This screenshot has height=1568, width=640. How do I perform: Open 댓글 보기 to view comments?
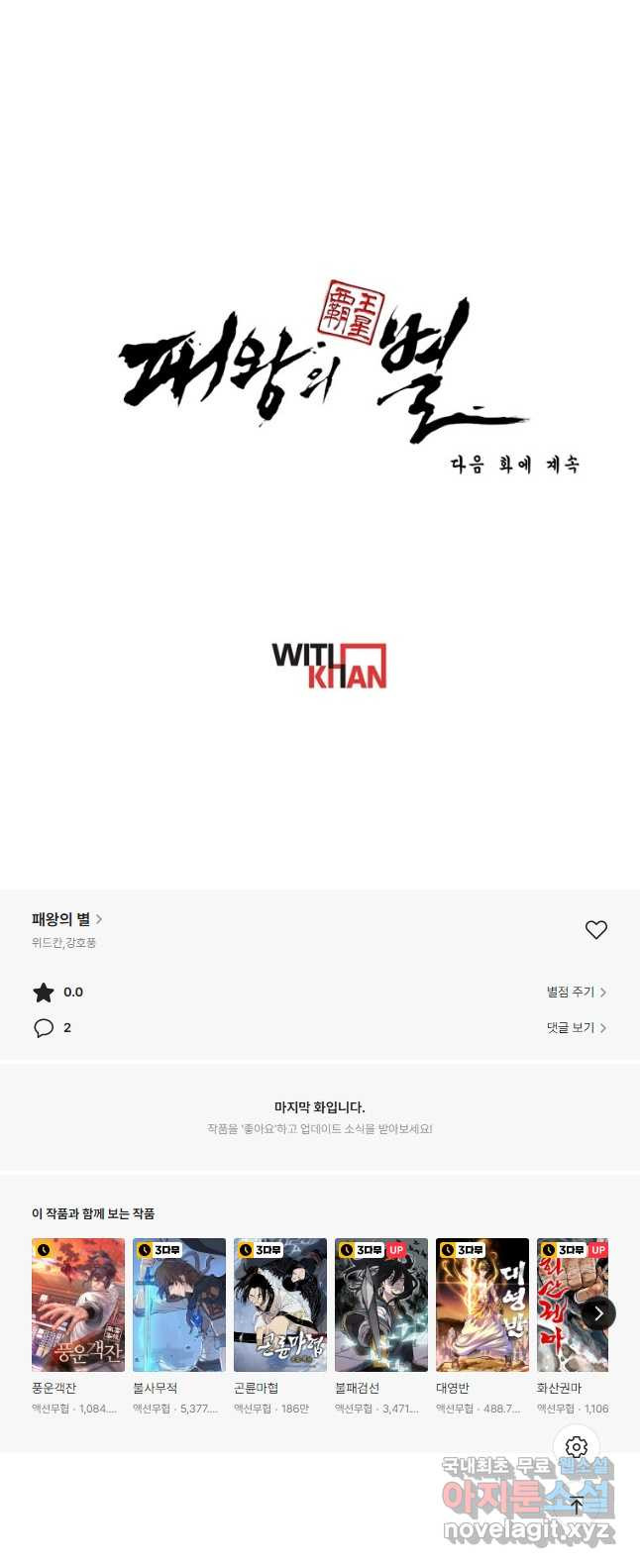(x=576, y=1027)
